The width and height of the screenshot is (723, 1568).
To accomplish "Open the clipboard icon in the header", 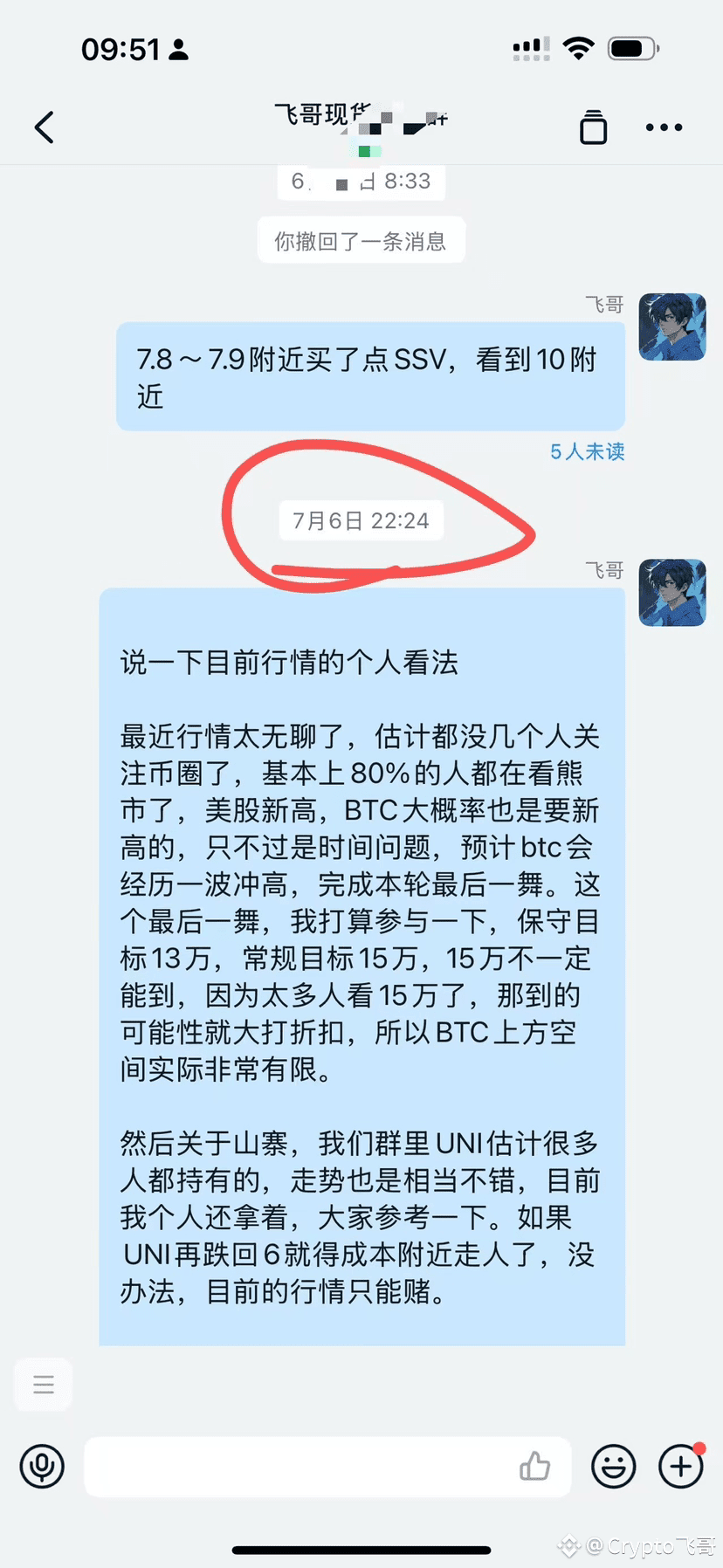I will (x=593, y=127).
